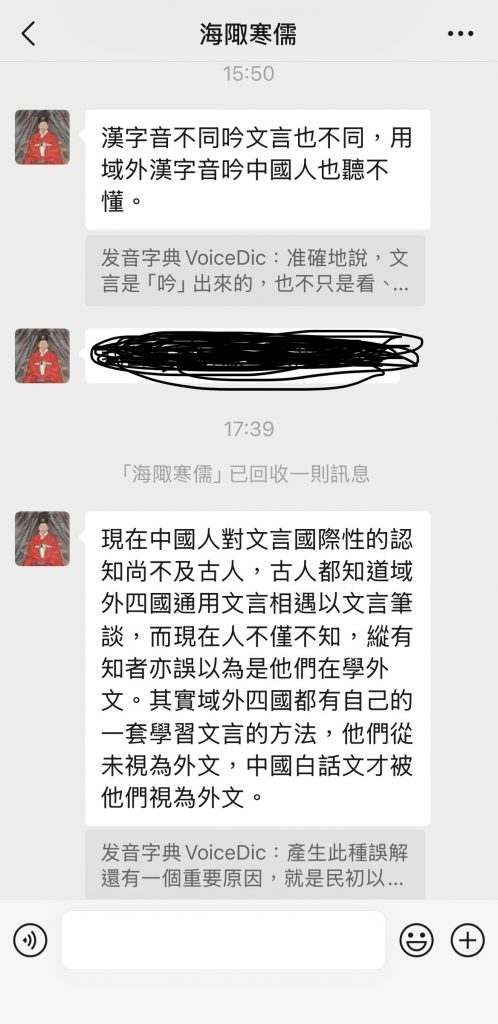The width and height of the screenshot is (498, 1024).
Task: Open the emoji sticker picker
Action: (x=416, y=941)
